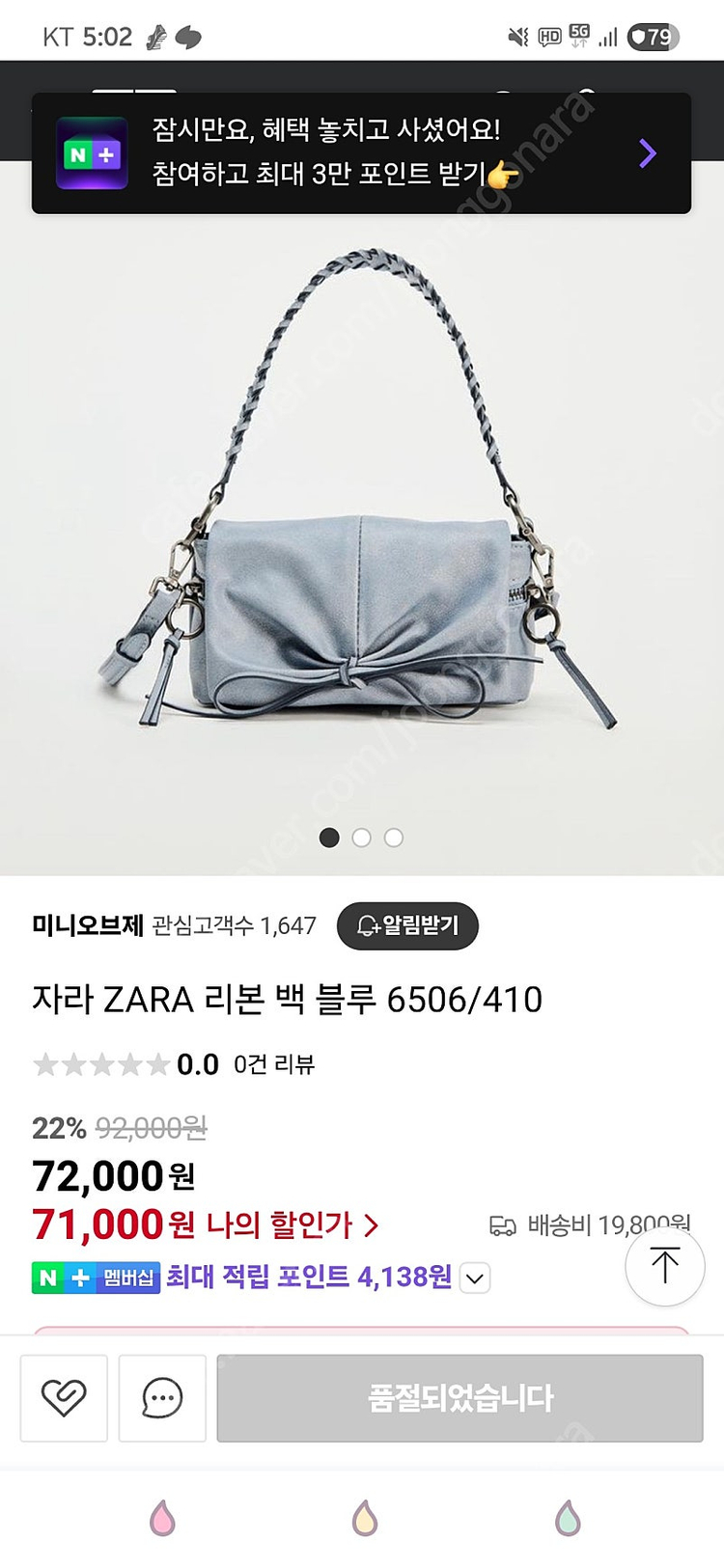Open the Naver Plus points benefit banner
Image resolution: width=724 pixels, height=1568 pixels.
tap(361, 152)
